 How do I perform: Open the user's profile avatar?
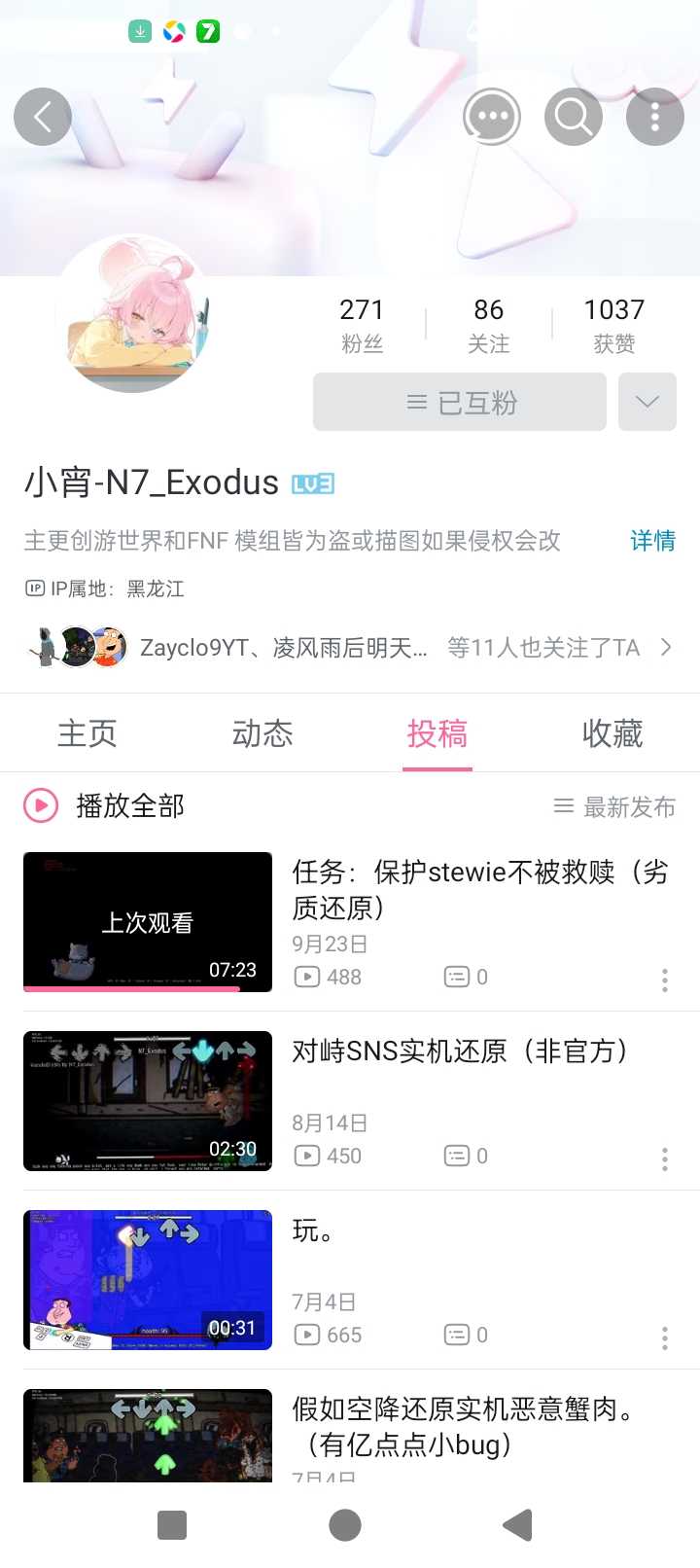click(x=132, y=318)
